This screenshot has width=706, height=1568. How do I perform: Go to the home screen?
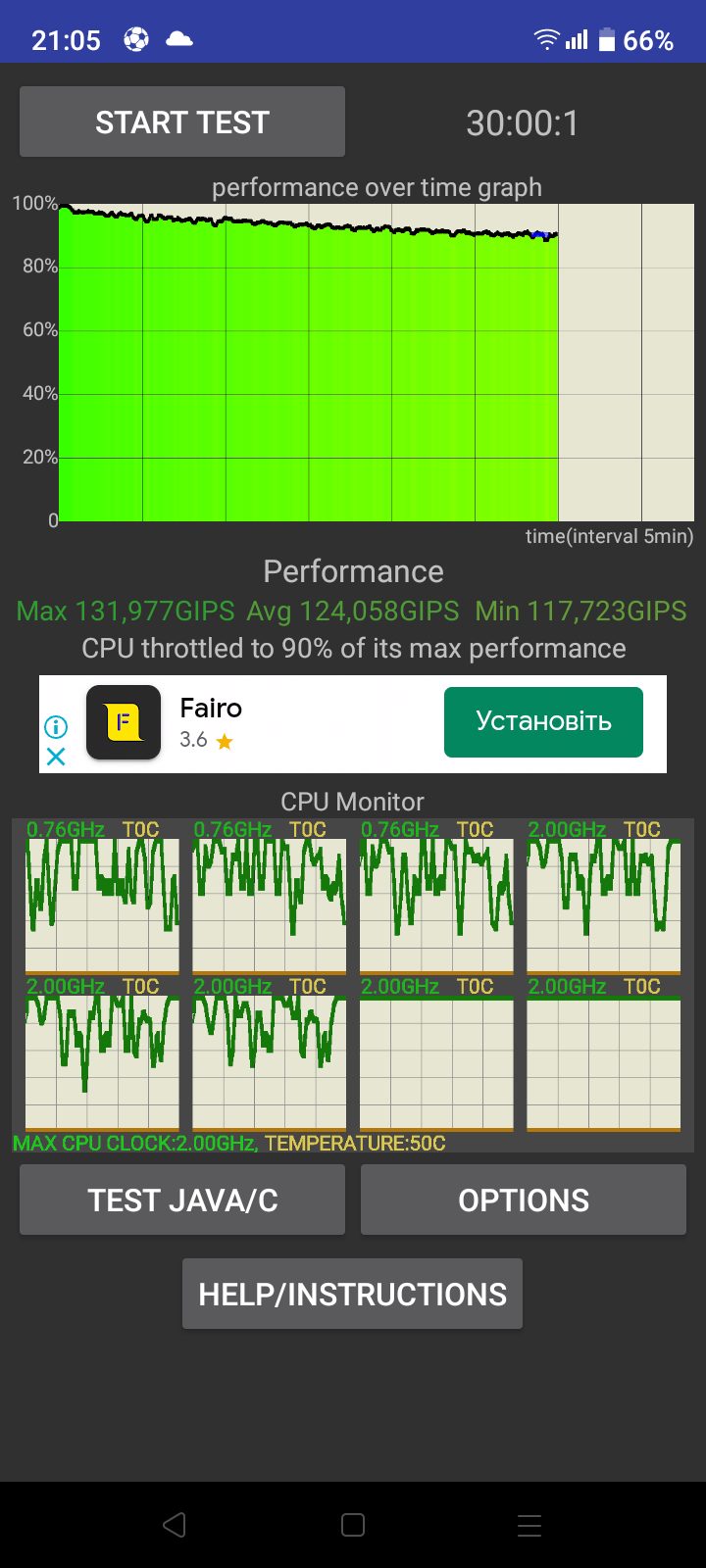pos(353,1525)
